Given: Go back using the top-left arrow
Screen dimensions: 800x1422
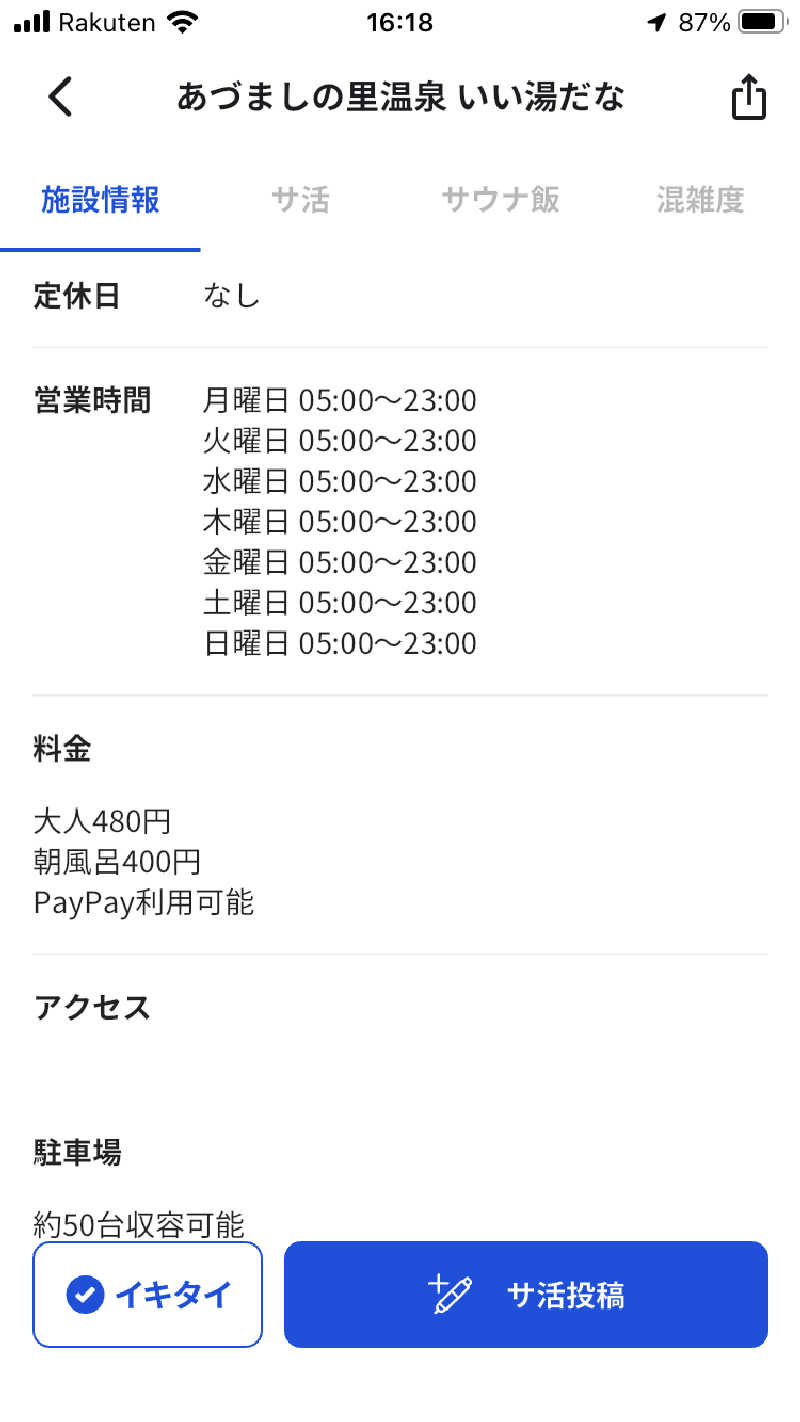Looking at the screenshot, I should point(61,97).
